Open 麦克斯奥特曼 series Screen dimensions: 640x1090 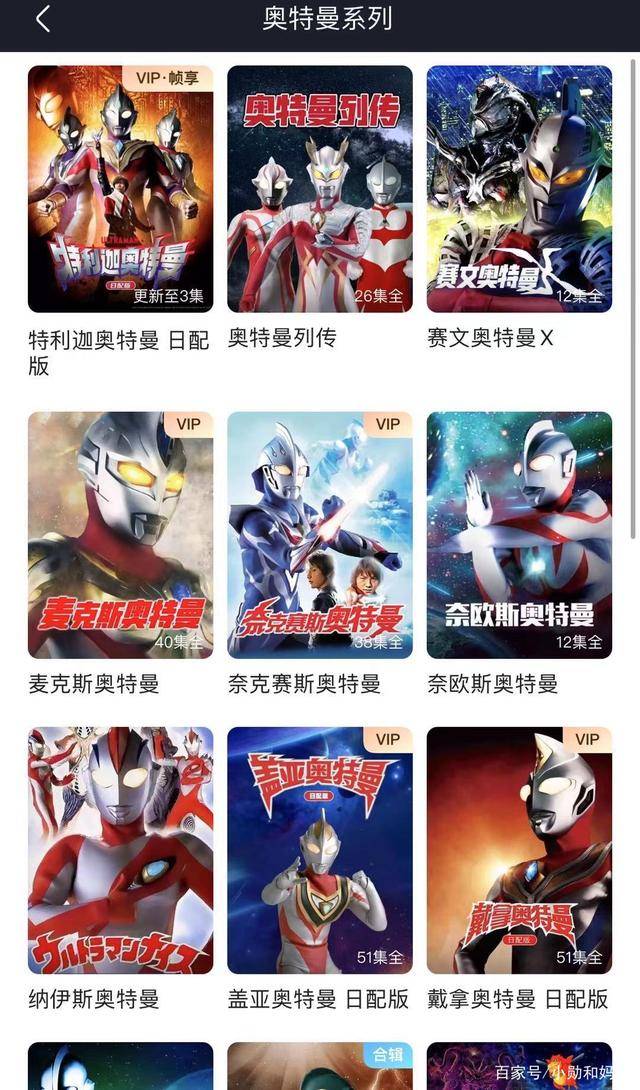click(x=120, y=535)
